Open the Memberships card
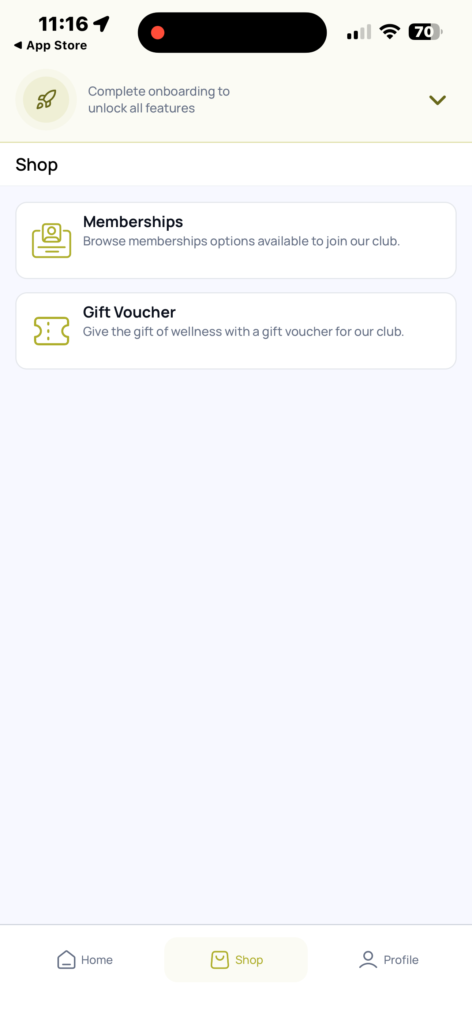The image size is (472, 1024). click(x=236, y=240)
